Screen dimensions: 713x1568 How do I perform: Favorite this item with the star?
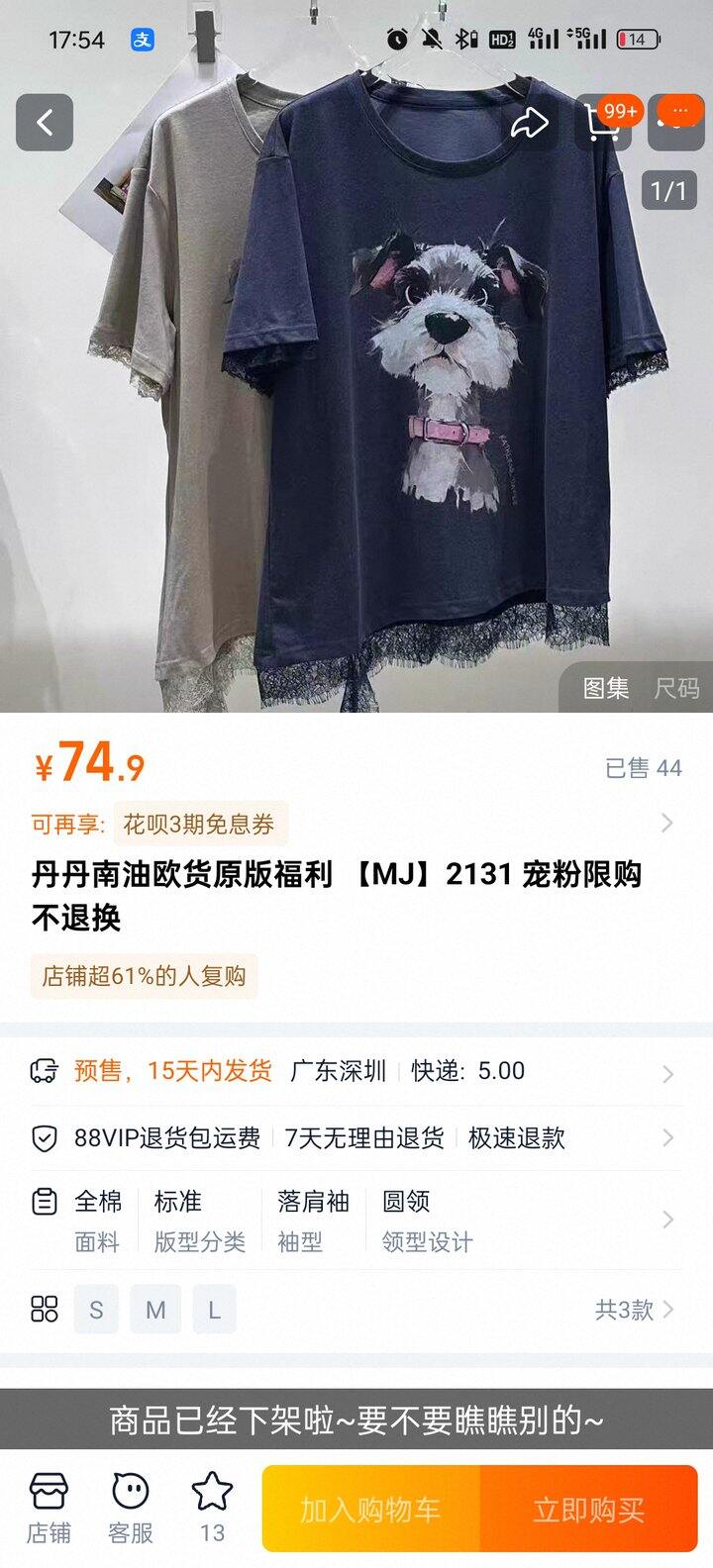[212, 1509]
